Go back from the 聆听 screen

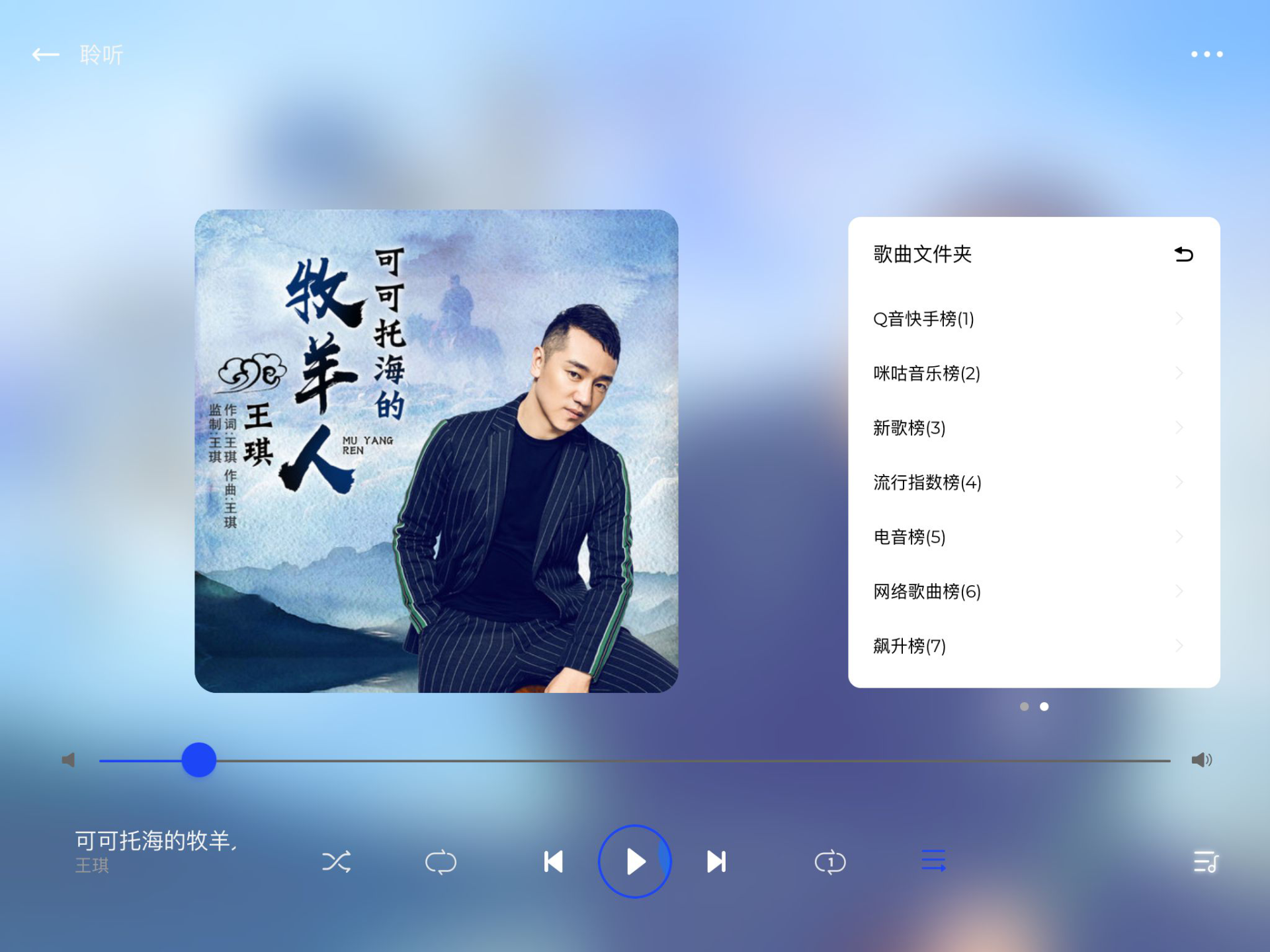tap(46, 55)
